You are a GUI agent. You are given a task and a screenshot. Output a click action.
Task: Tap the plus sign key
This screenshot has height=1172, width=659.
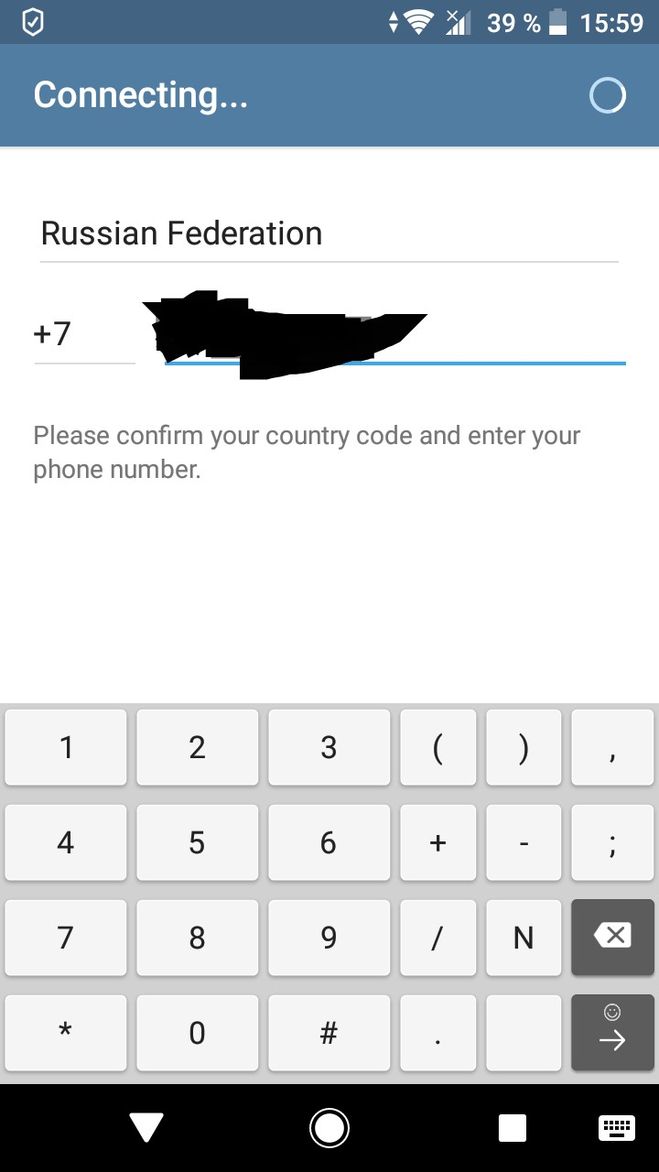pyautogui.click(x=437, y=843)
